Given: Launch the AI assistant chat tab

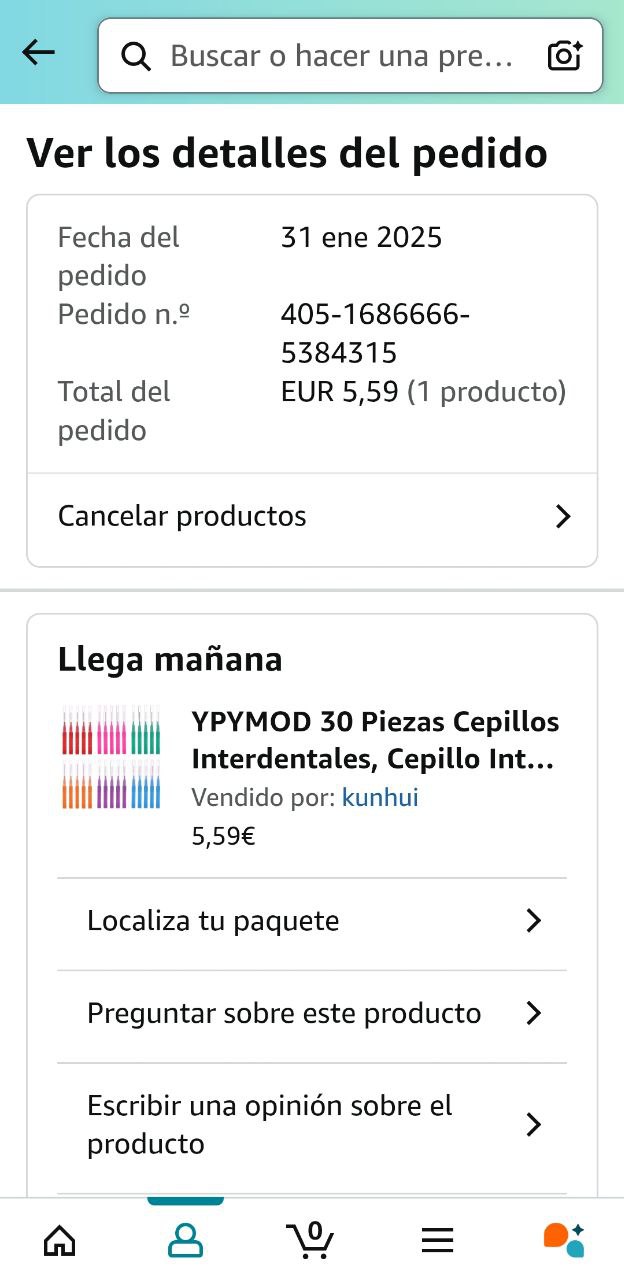Looking at the screenshot, I should 563,1240.
